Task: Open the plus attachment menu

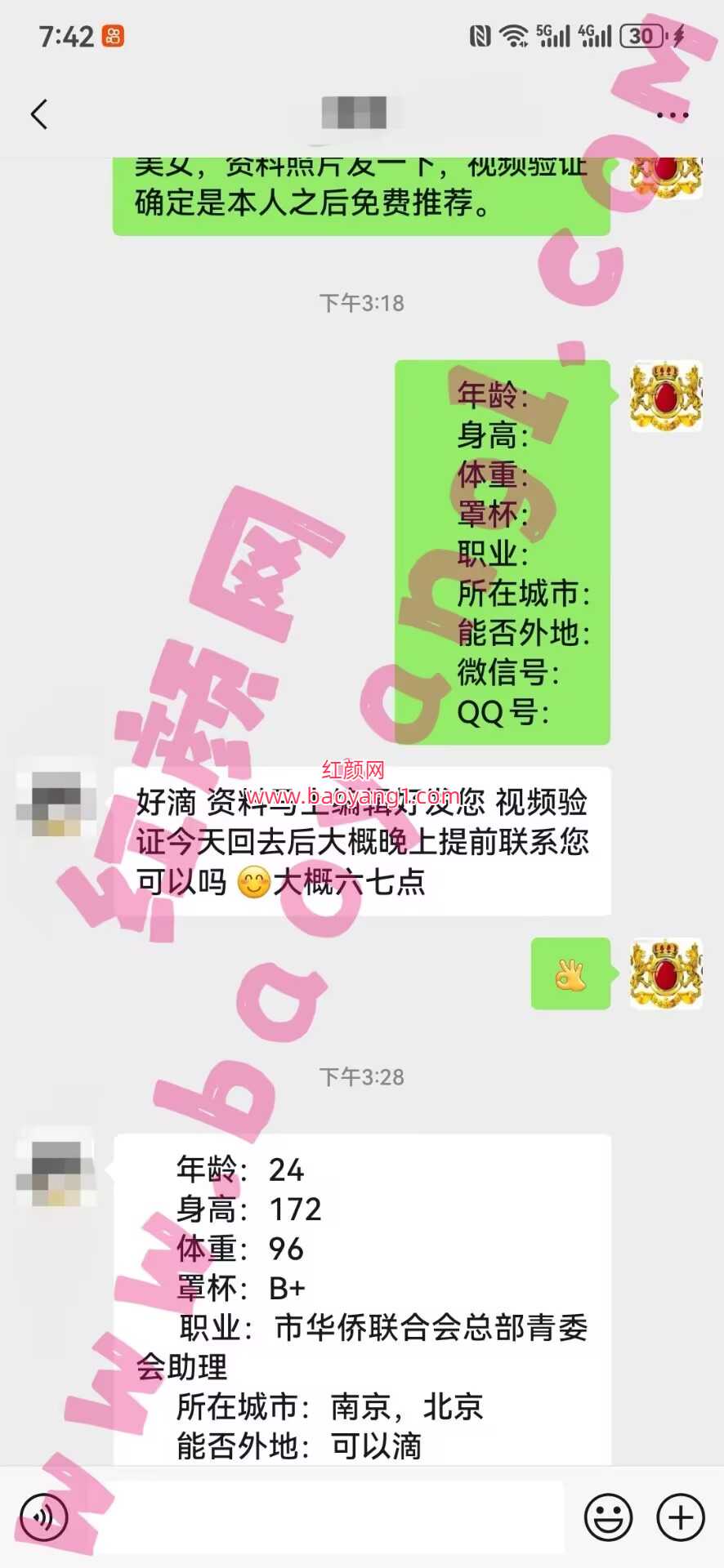Action: (x=681, y=1517)
